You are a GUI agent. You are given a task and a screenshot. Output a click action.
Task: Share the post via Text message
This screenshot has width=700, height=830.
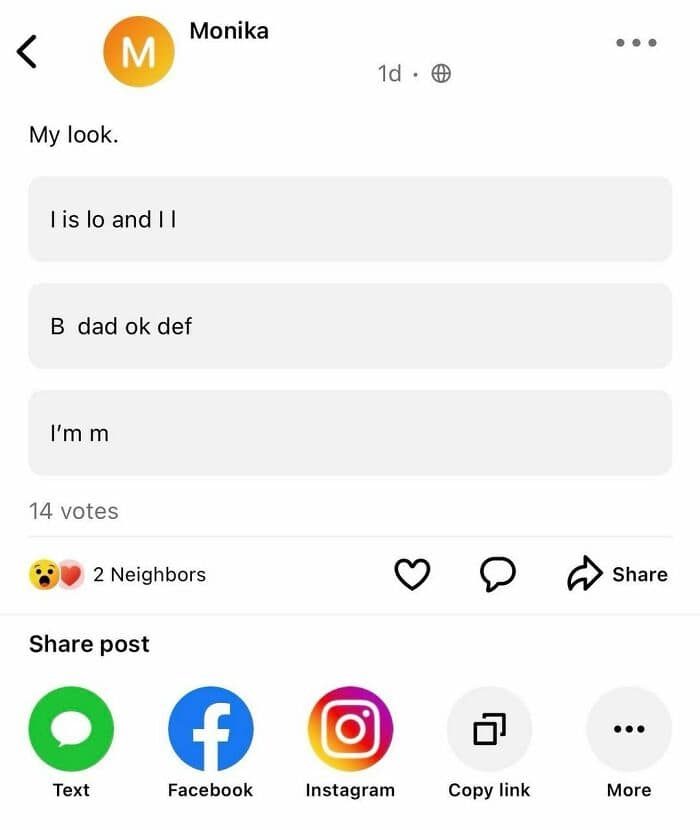coord(71,729)
